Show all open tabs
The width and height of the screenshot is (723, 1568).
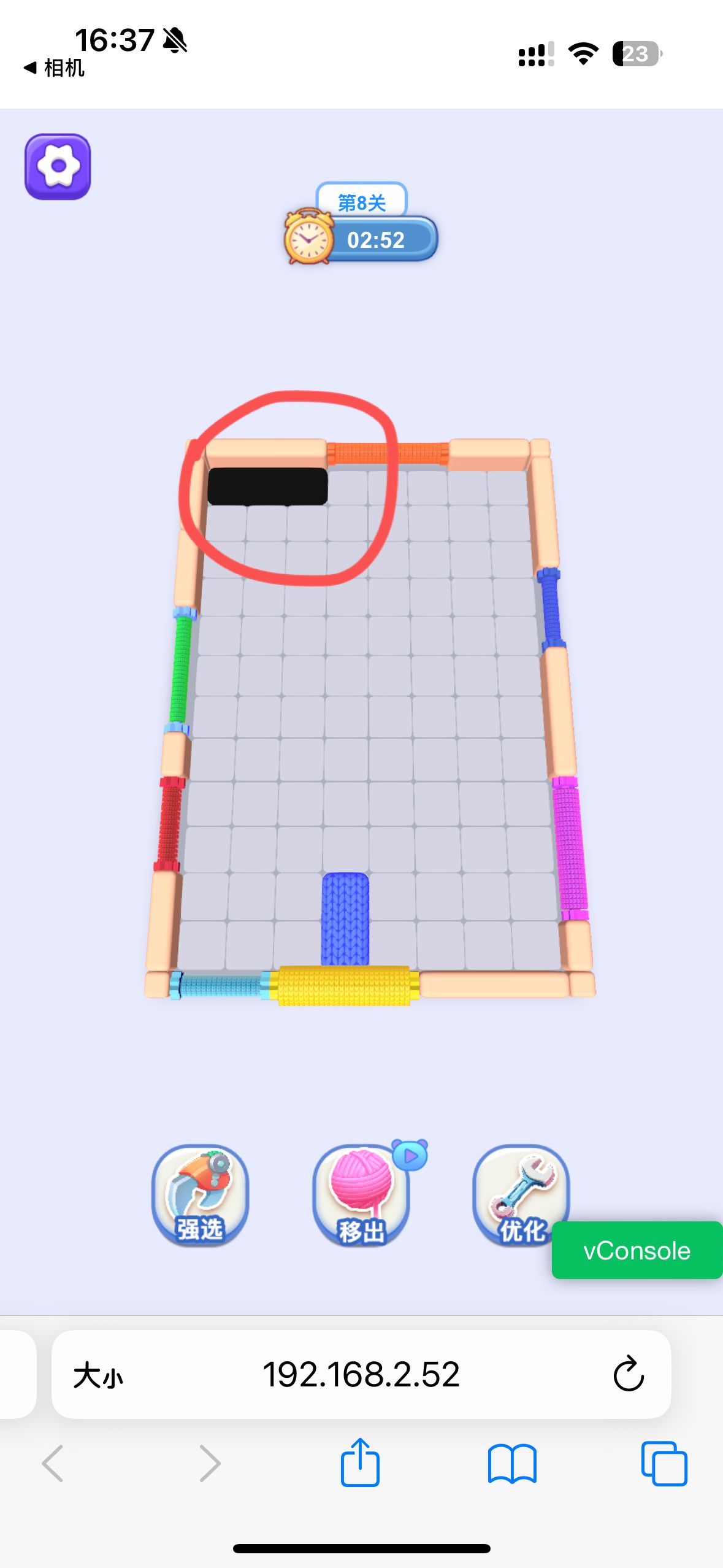(664, 1462)
